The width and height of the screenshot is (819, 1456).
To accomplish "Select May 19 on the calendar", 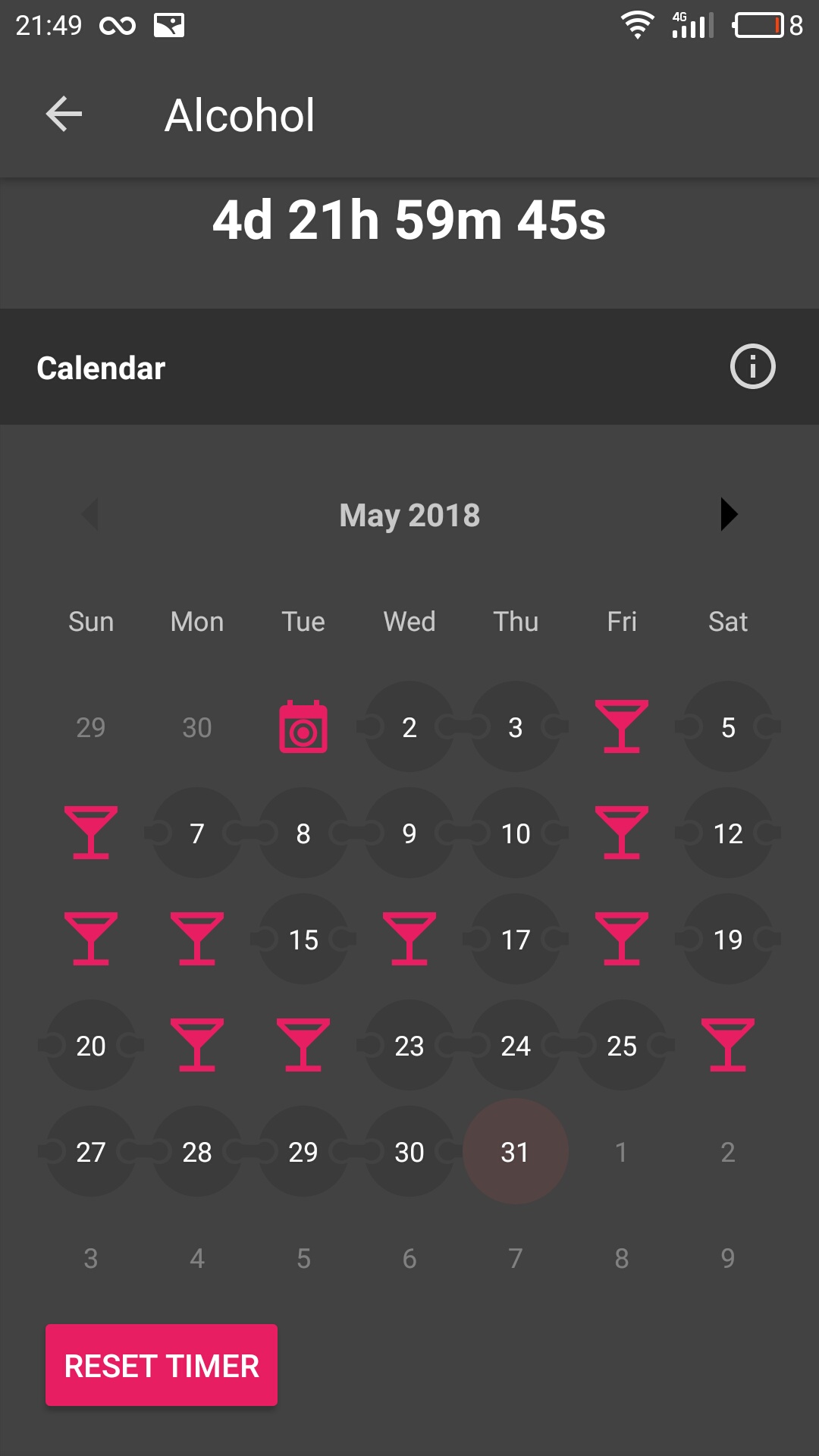I will (728, 940).
